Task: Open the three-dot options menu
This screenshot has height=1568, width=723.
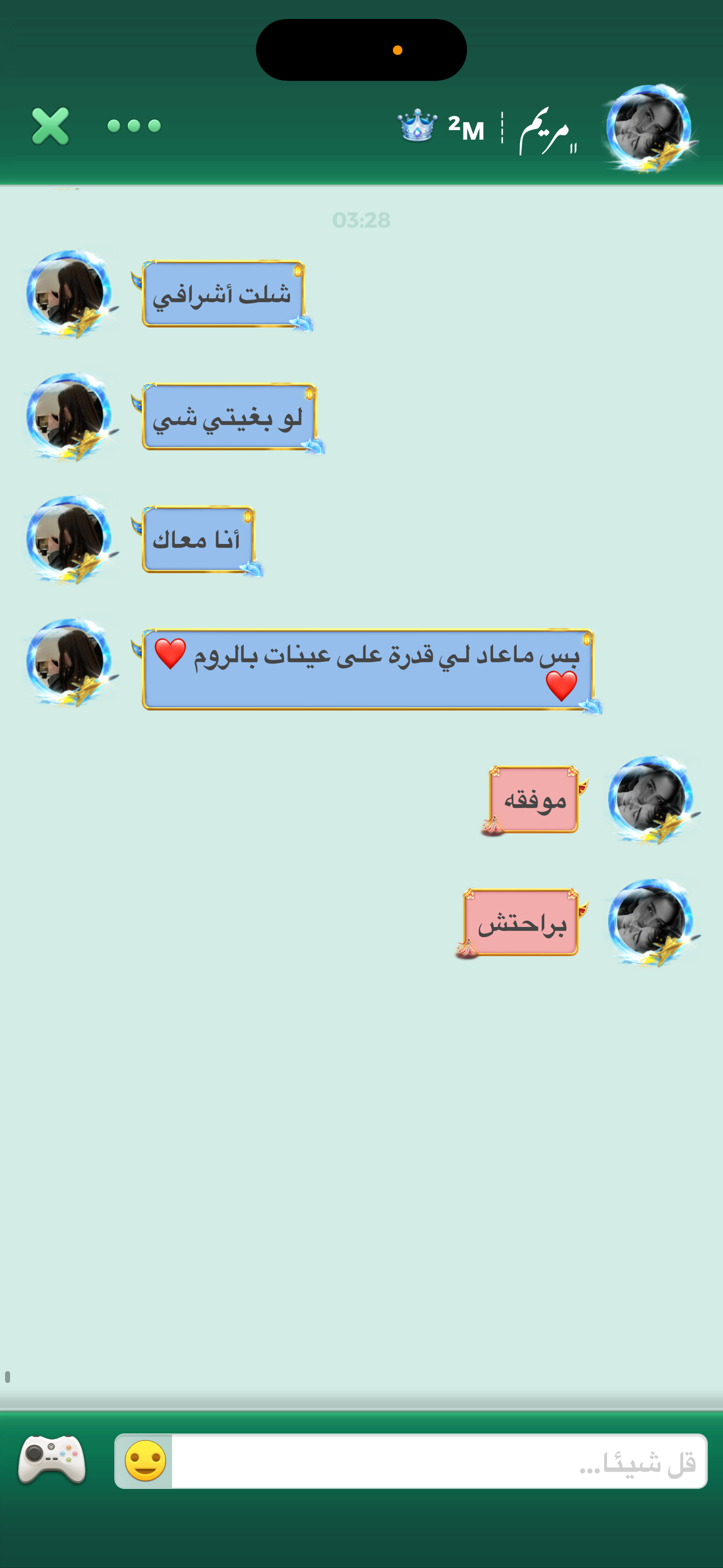Action: tap(134, 126)
